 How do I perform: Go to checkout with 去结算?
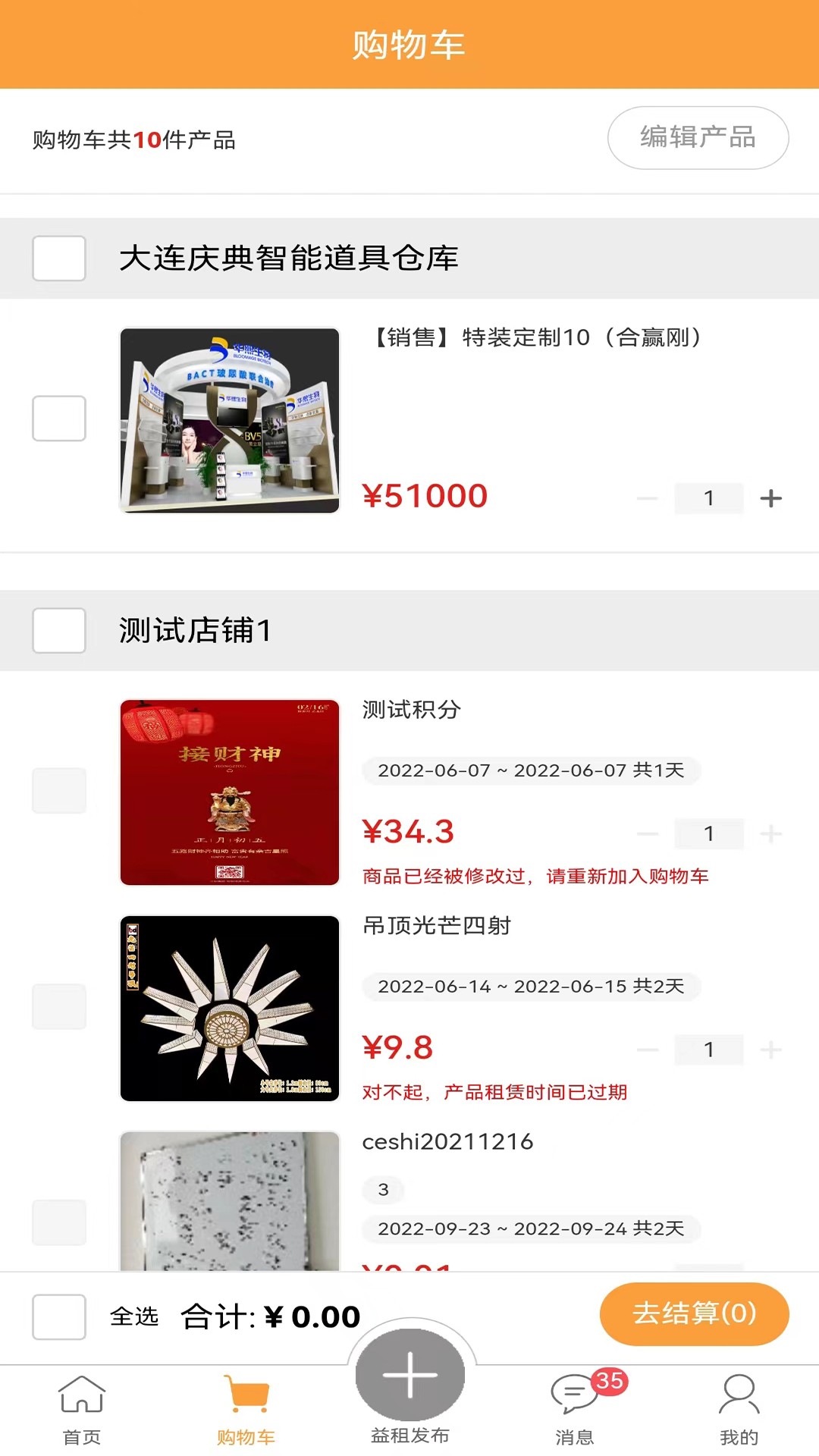click(x=694, y=1313)
